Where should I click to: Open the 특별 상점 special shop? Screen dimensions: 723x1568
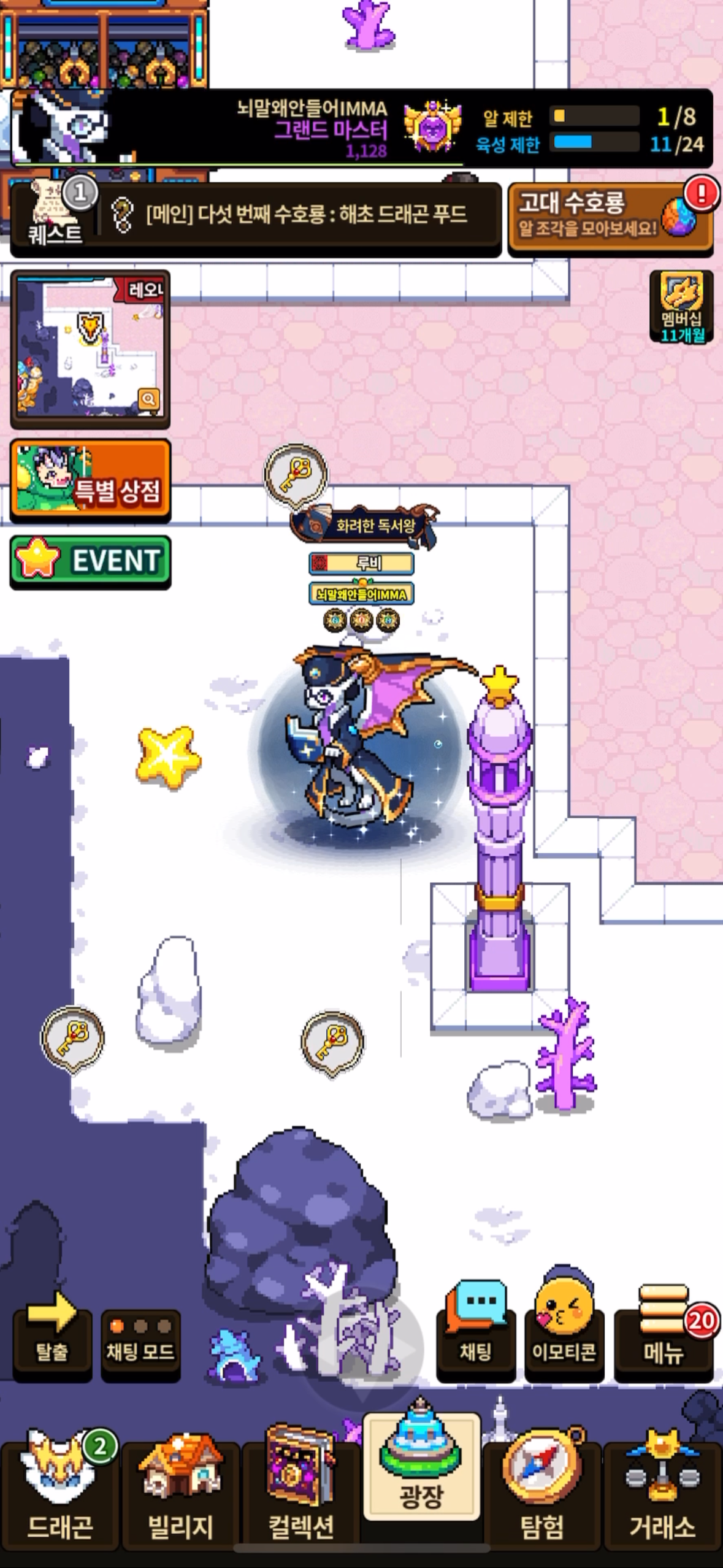pos(90,480)
